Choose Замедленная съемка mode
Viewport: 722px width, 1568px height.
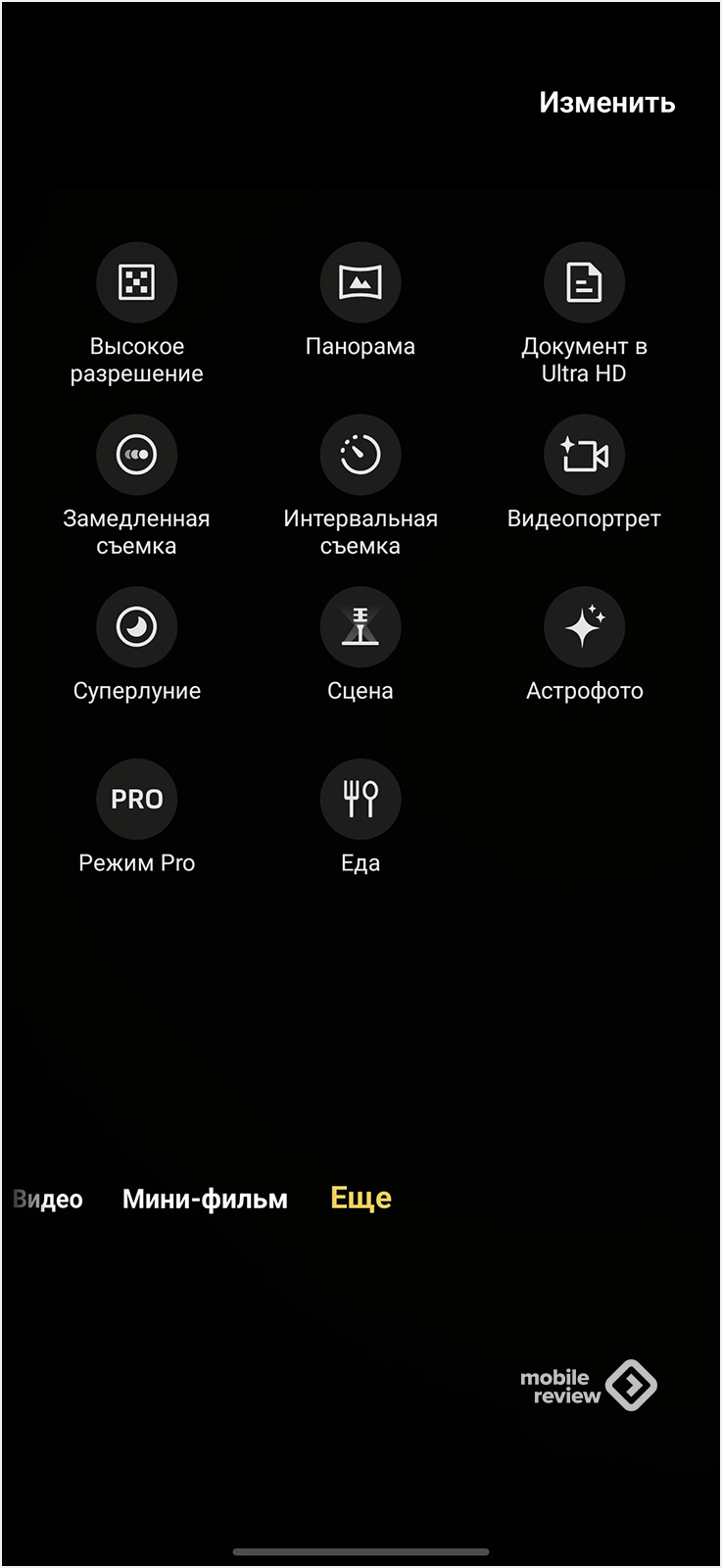click(x=137, y=455)
